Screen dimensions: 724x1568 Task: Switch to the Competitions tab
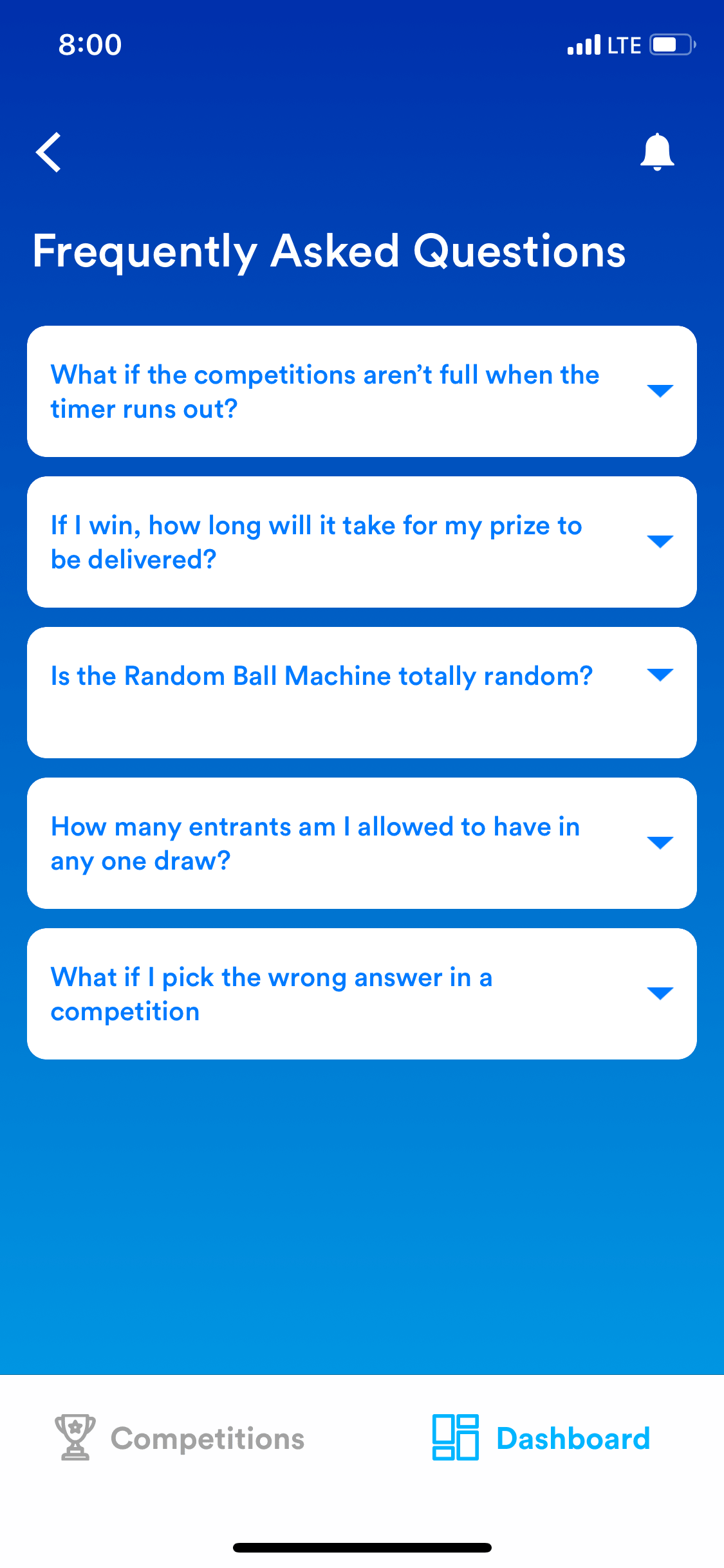click(180, 1438)
